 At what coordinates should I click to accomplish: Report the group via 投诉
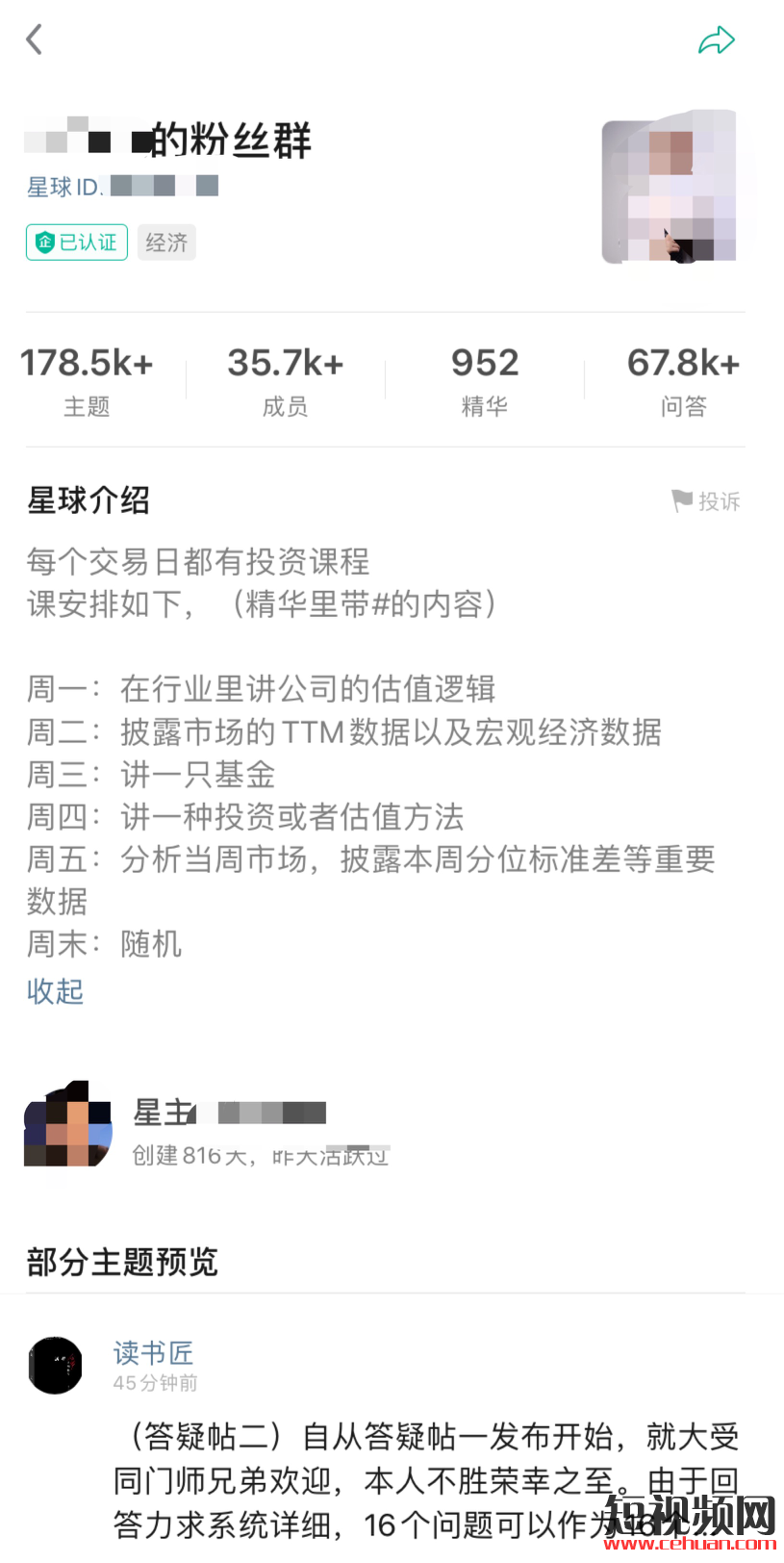click(x=706, y=500)
